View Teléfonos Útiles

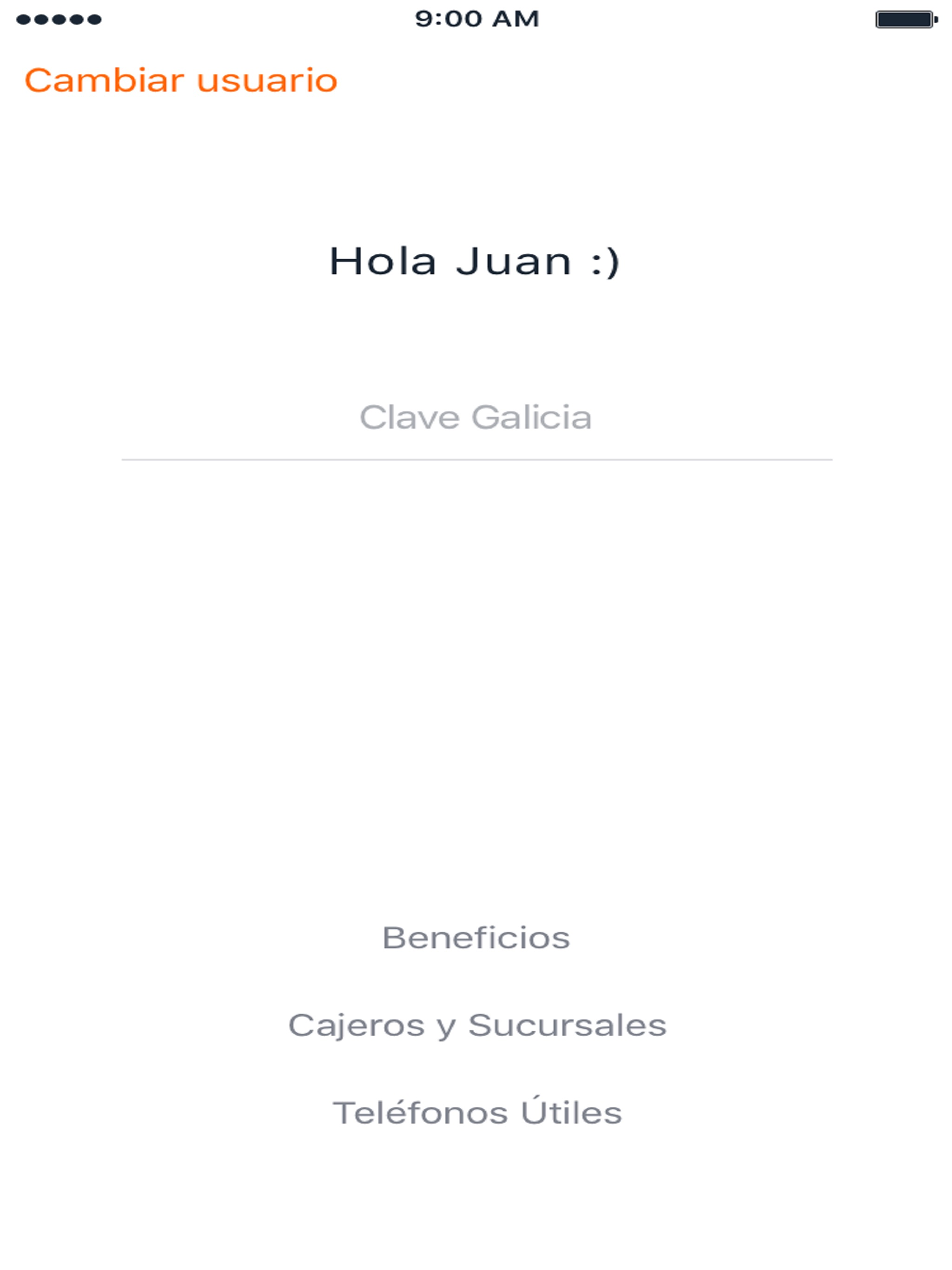pos(476,1113)
